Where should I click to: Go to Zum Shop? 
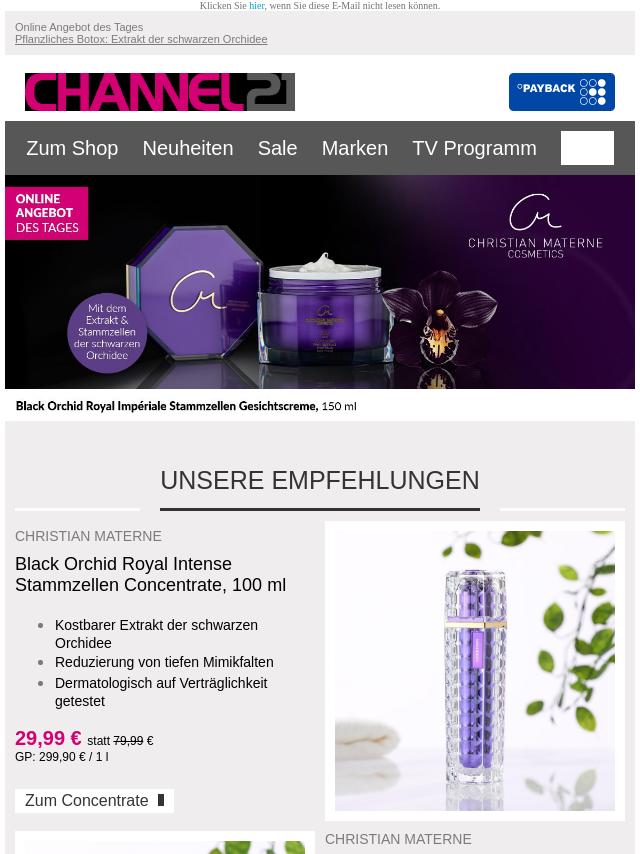coord(72,148)
